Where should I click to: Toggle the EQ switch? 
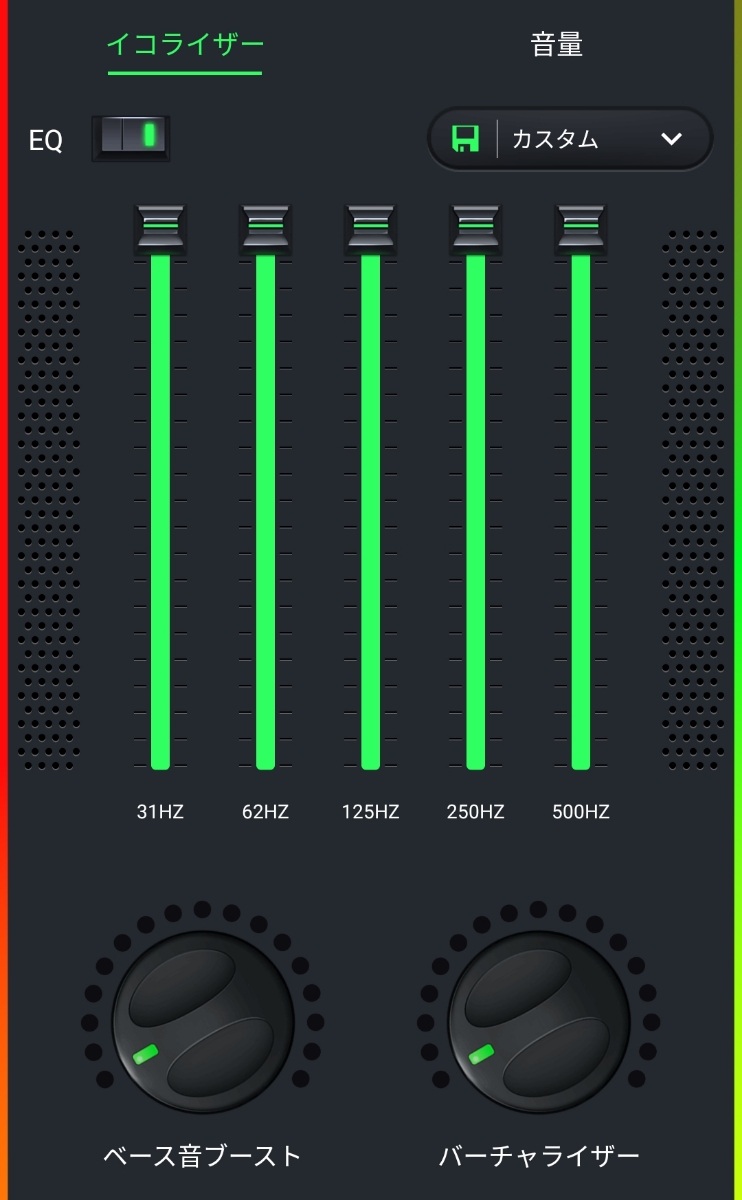(131, 137)
